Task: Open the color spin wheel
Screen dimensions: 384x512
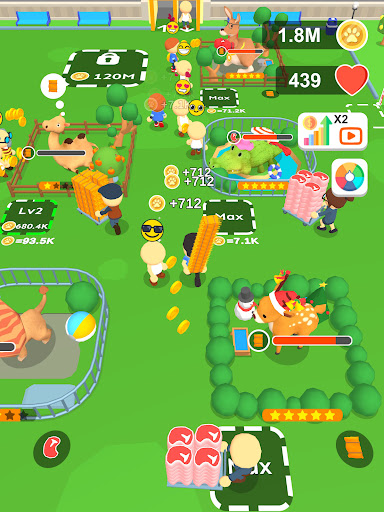Action: [349, 177]
